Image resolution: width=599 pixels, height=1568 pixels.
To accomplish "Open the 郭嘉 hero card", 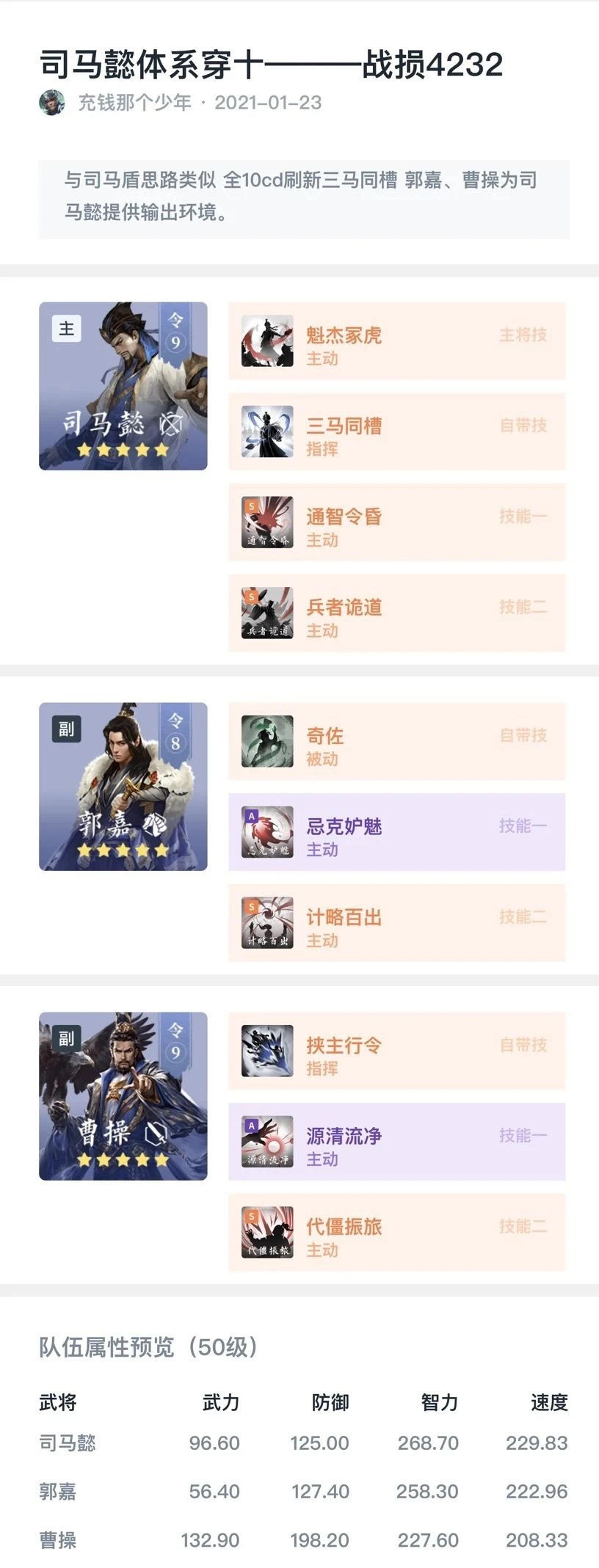I will [x=123, y=787].
